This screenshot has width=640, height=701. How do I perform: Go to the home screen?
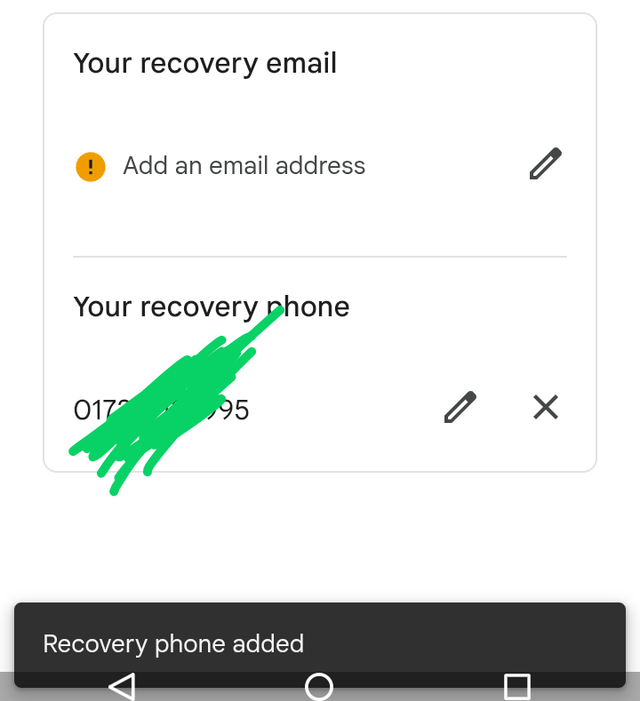(319, 686)
